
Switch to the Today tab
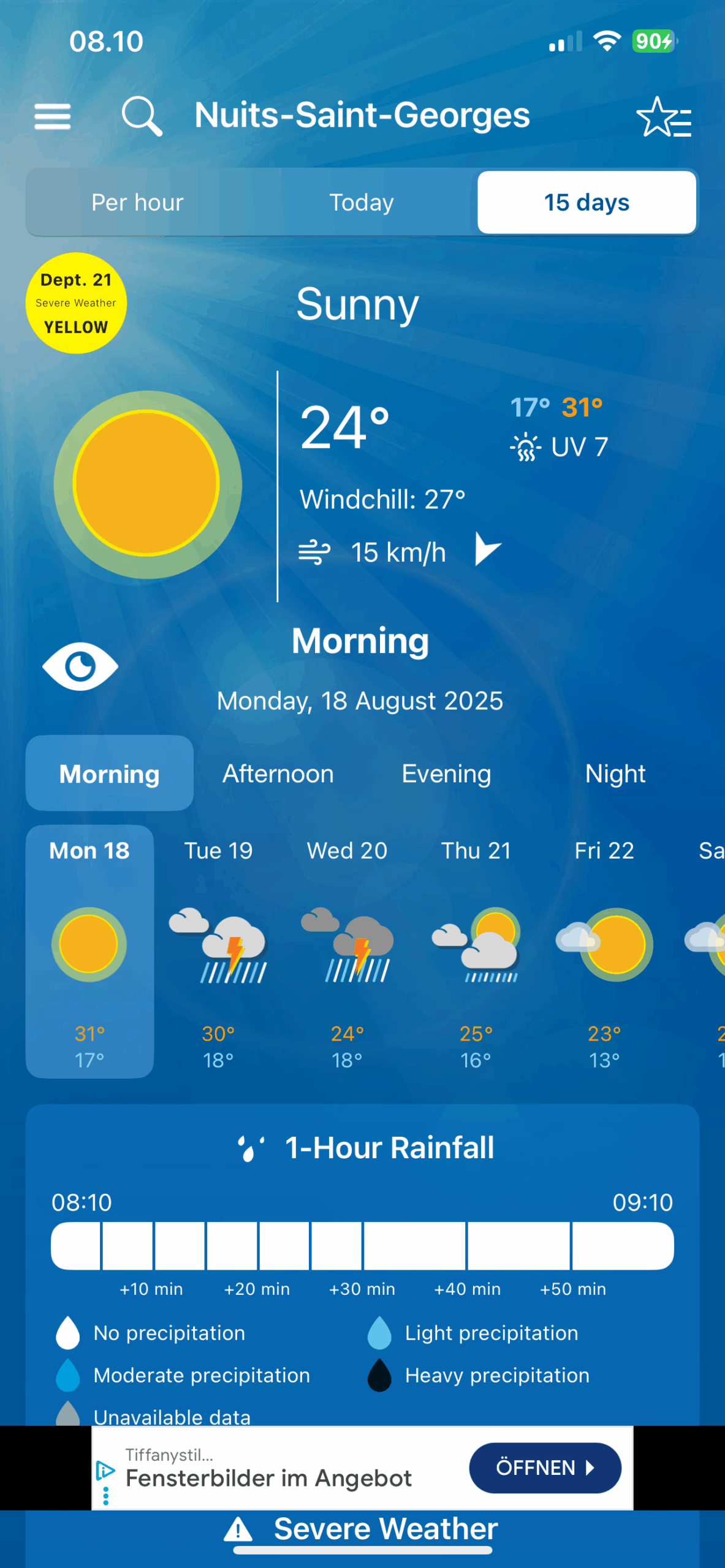click(x=362, y=203)
